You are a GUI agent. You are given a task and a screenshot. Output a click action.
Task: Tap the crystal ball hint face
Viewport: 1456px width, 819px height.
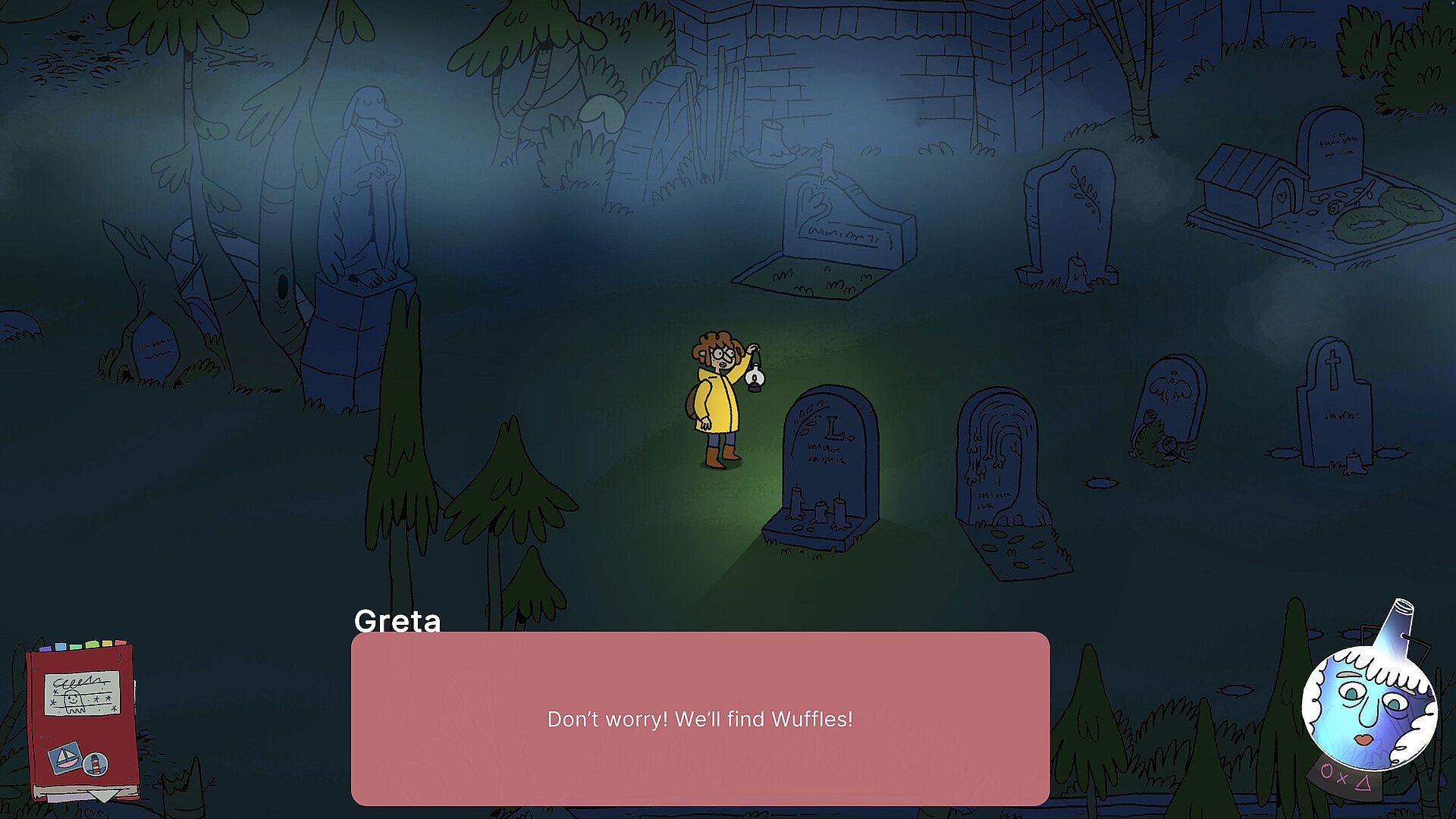(x=1369, y=707)
